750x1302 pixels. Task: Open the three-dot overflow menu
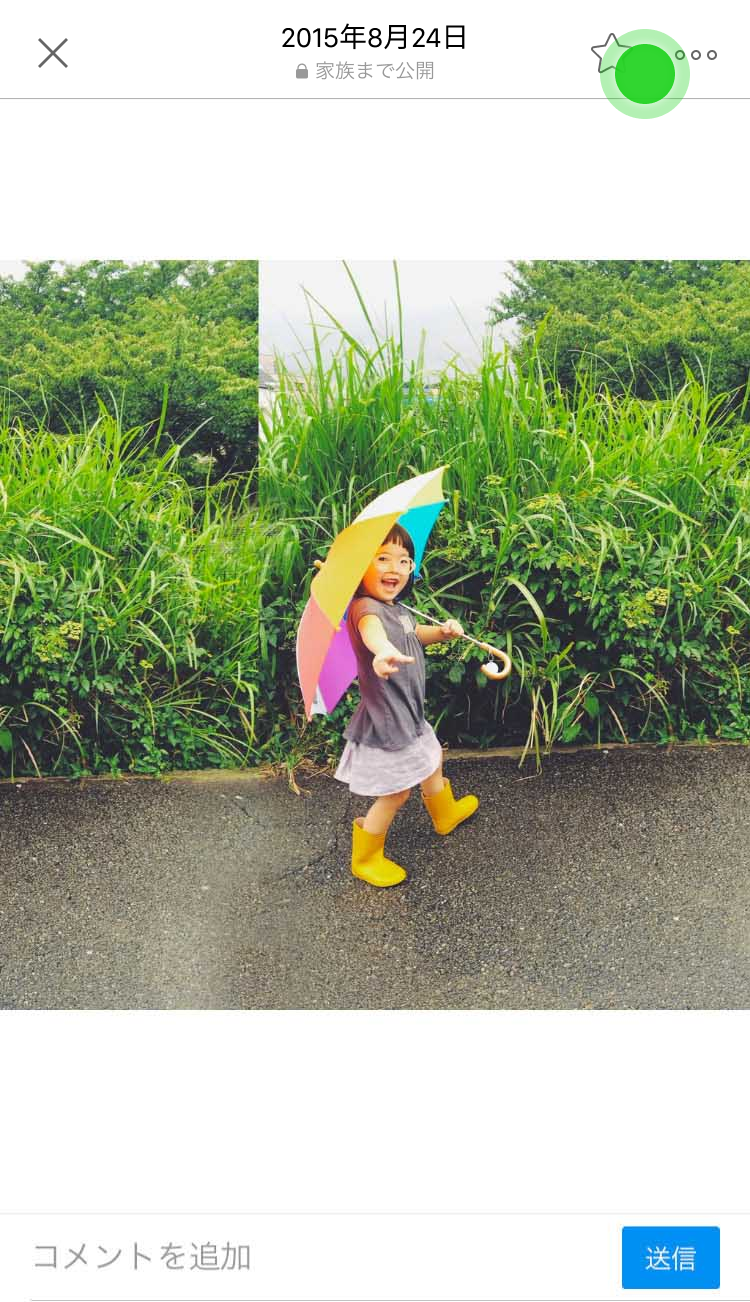[699, 56]
